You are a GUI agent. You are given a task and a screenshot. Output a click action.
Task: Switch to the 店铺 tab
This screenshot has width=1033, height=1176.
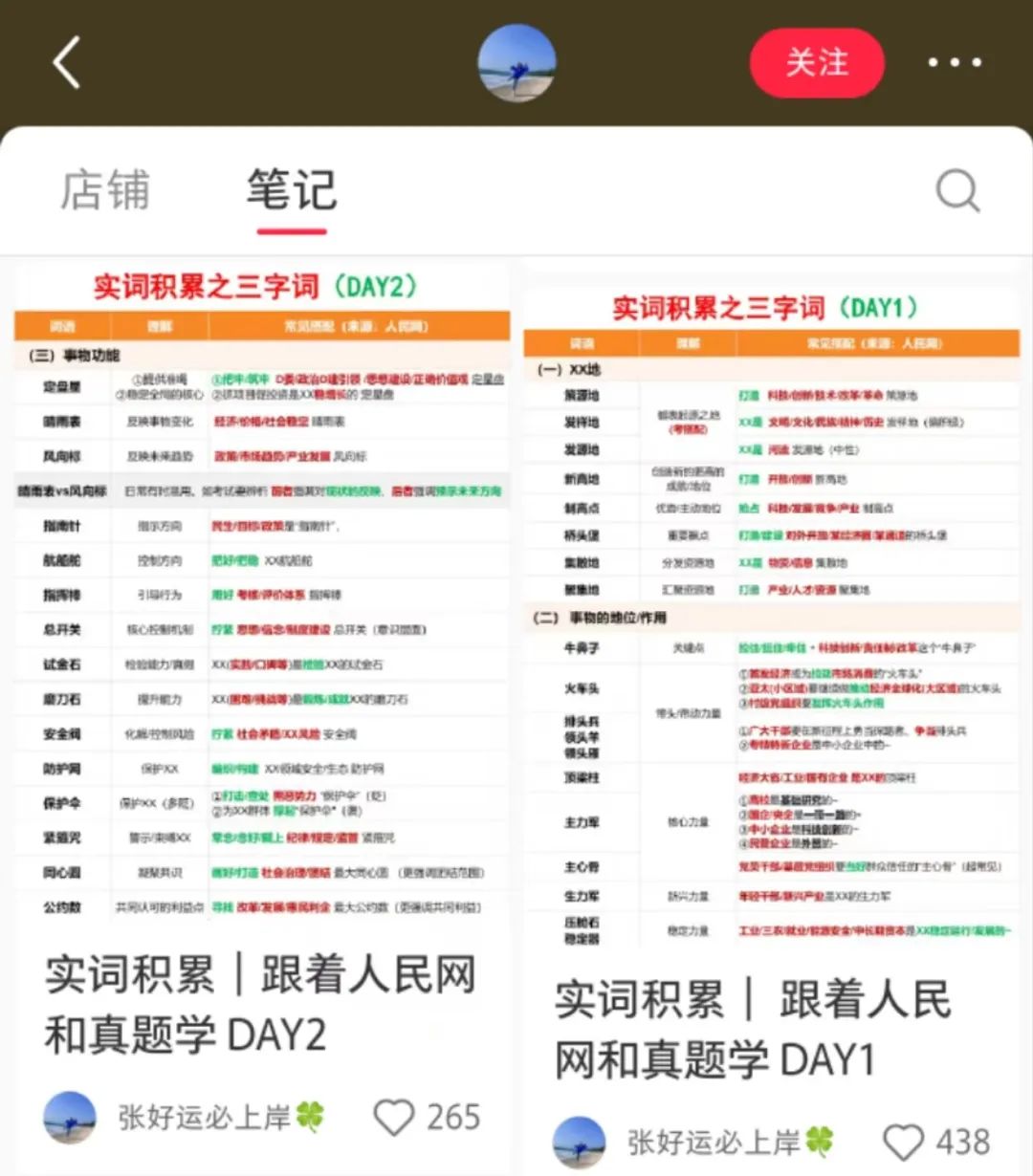[105, 189]
